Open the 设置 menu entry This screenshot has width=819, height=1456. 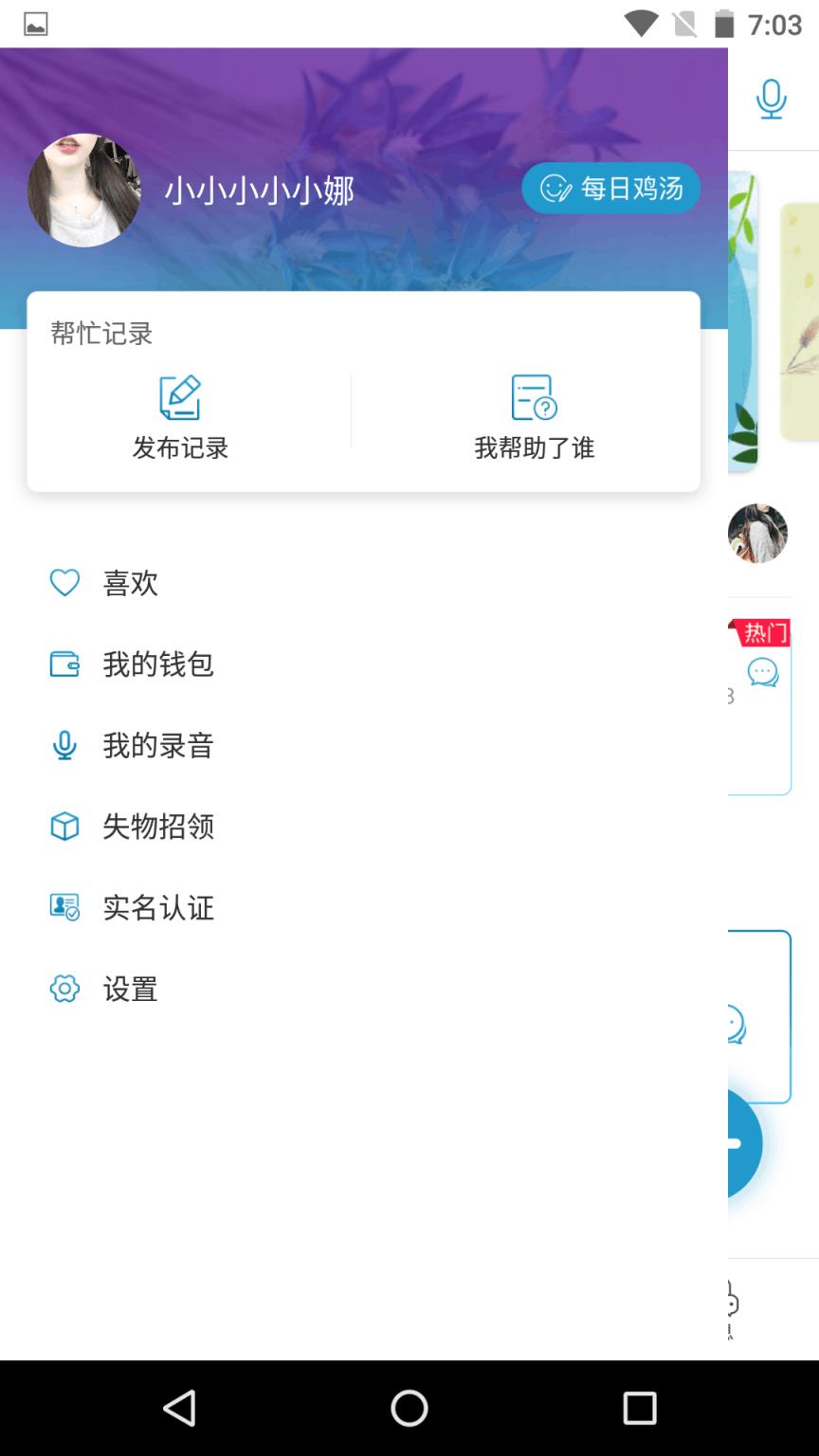point(130,989)
